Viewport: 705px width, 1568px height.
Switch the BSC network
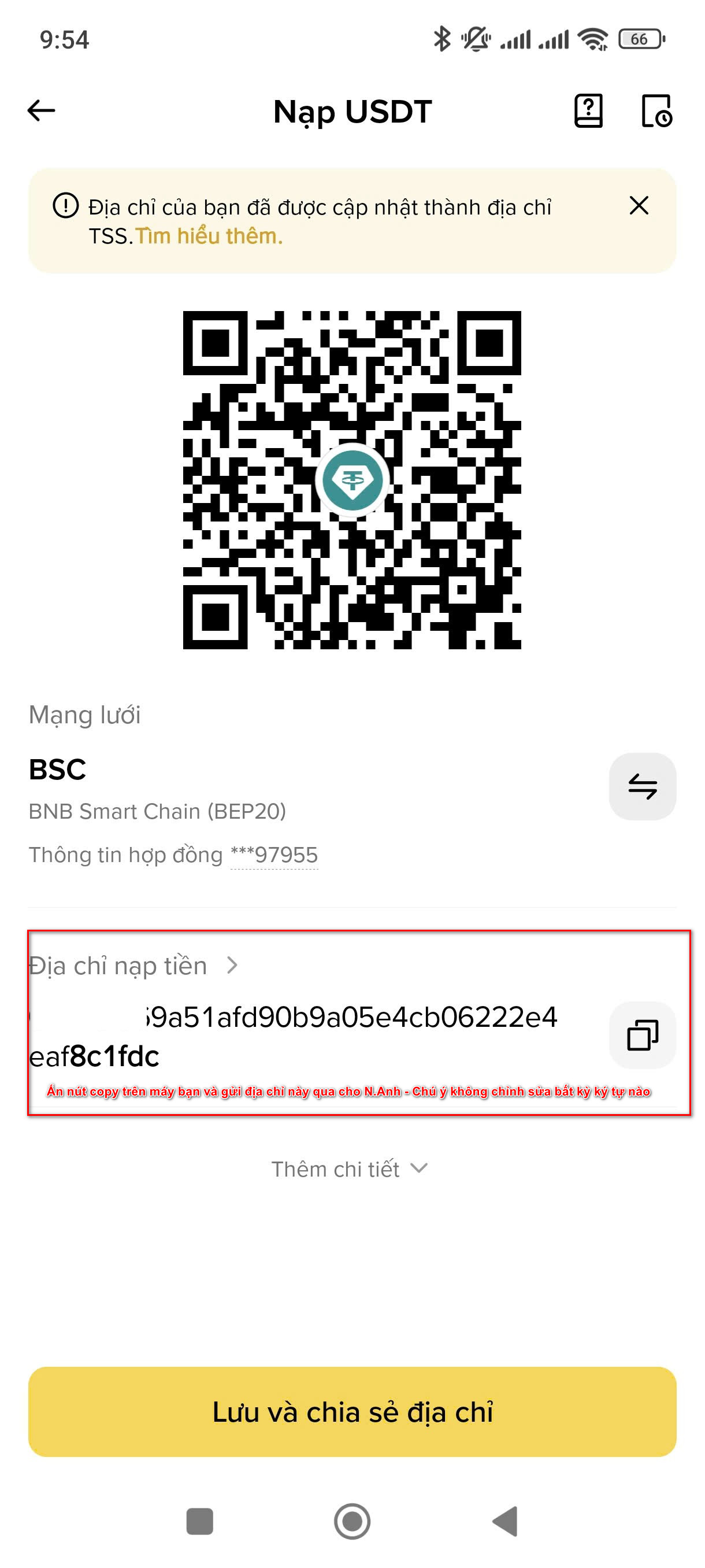pyautogui.click(x=643, y=786)
